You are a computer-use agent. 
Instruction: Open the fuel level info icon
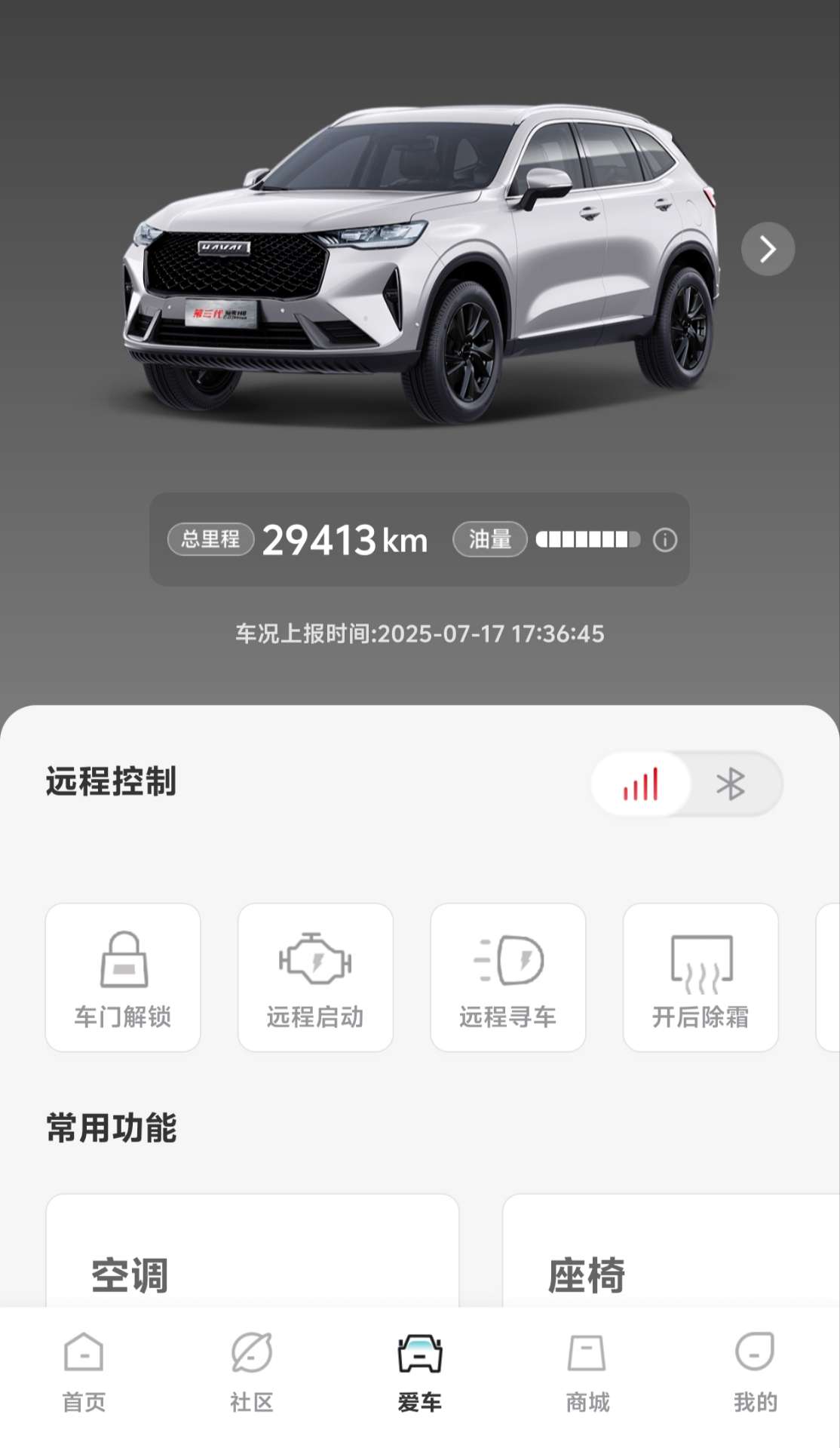(x=664, y=540)
